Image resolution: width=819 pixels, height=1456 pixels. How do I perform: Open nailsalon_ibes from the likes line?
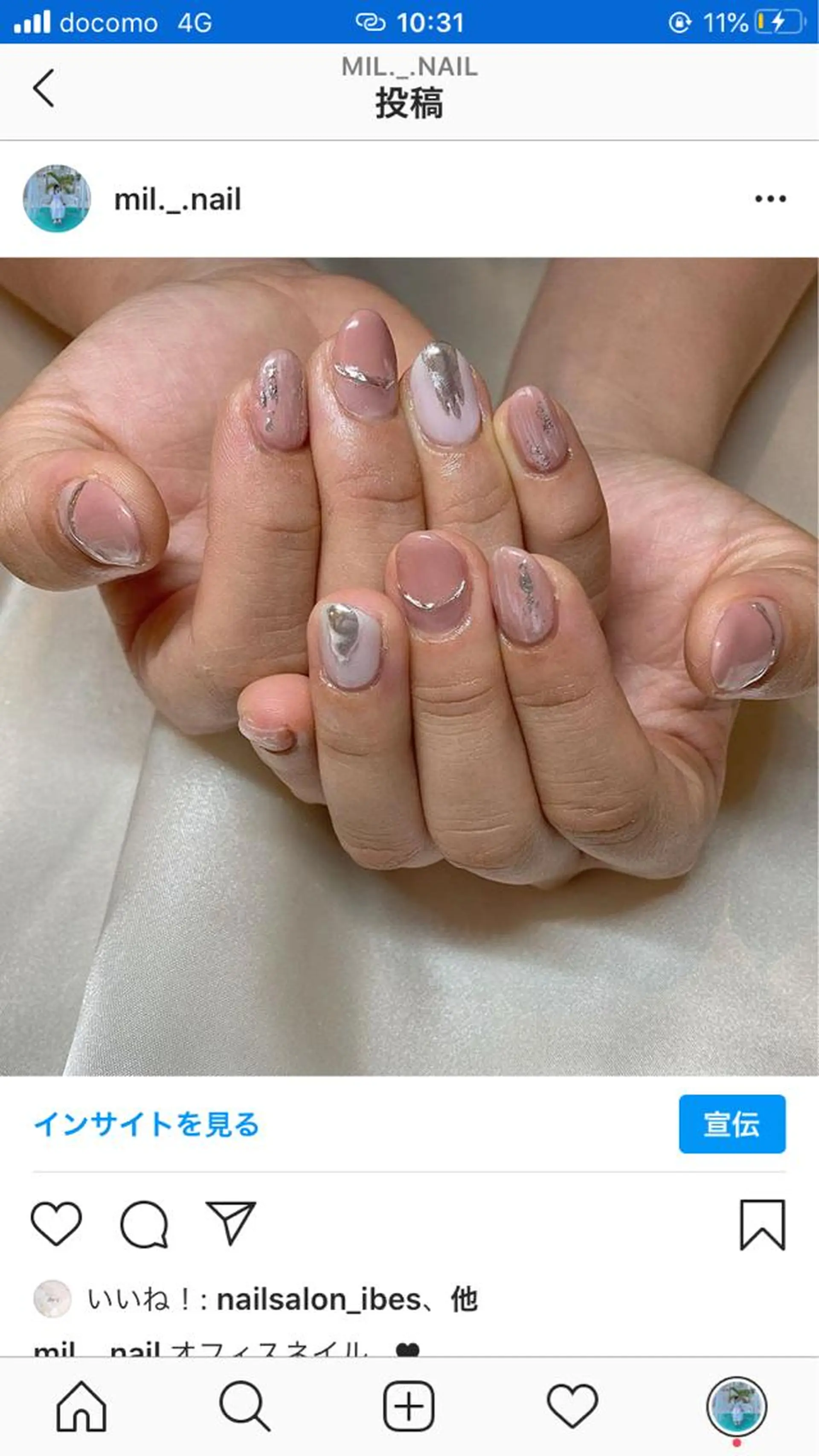(319, 1300)
